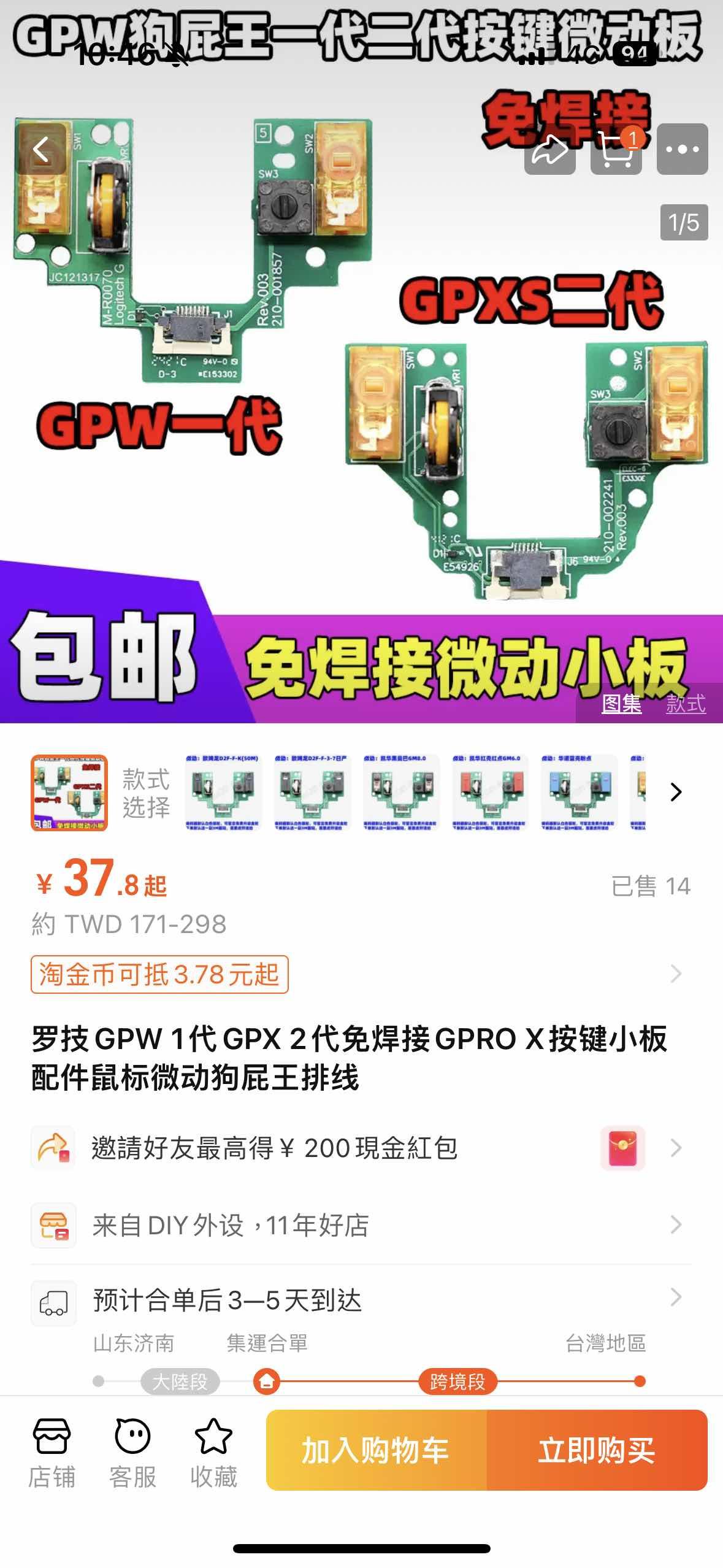Select the 凯华红壳红点GM6.0 style variant
Image resolution: width=723 pixels, height=1568 pixels.
(490, 792)
